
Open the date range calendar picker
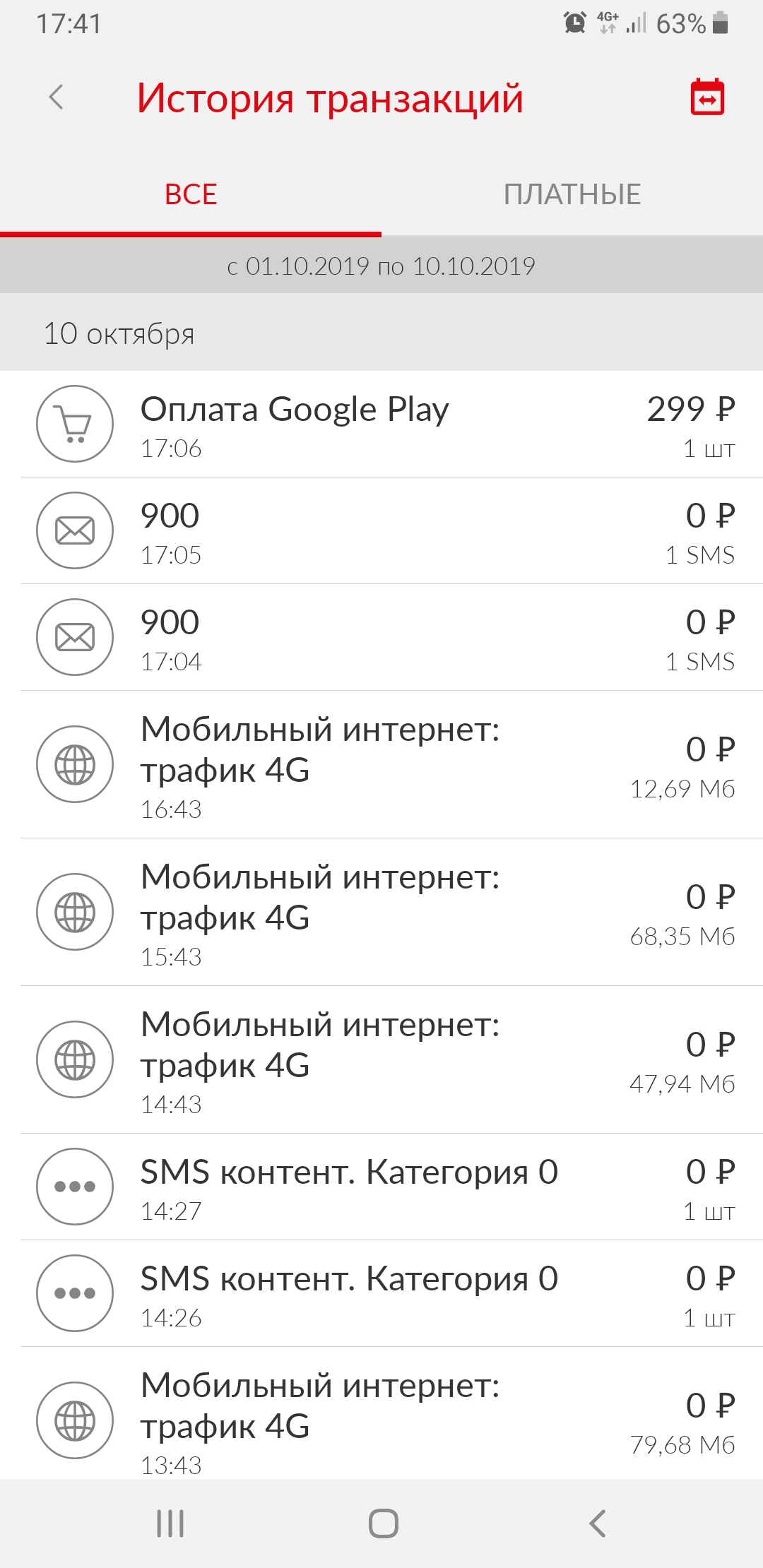point(707,97)
